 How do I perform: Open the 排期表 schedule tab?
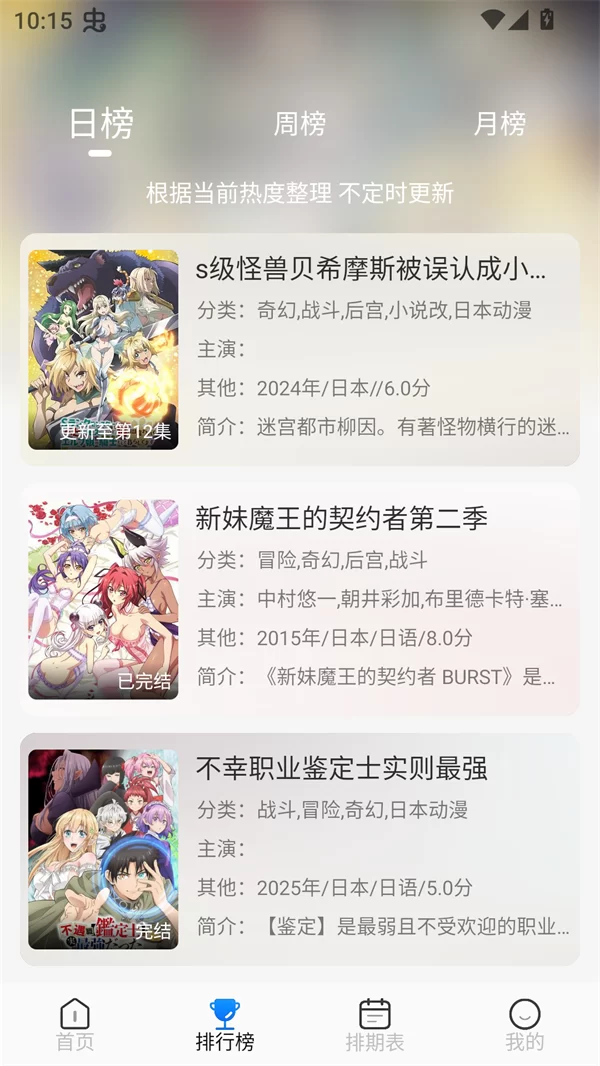click(375, 1024)
